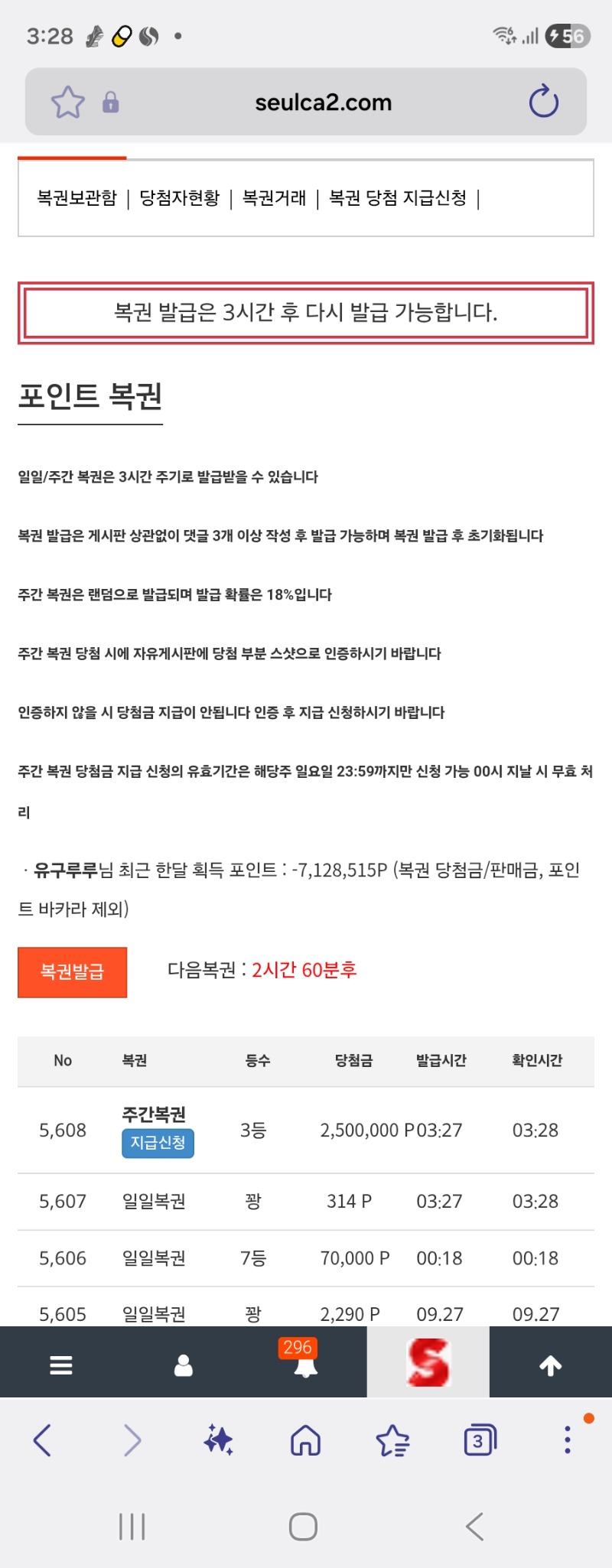612x1568 pixels.
Task: Open the hamburger menu in the bottom bar
Action: [61, 1365]
